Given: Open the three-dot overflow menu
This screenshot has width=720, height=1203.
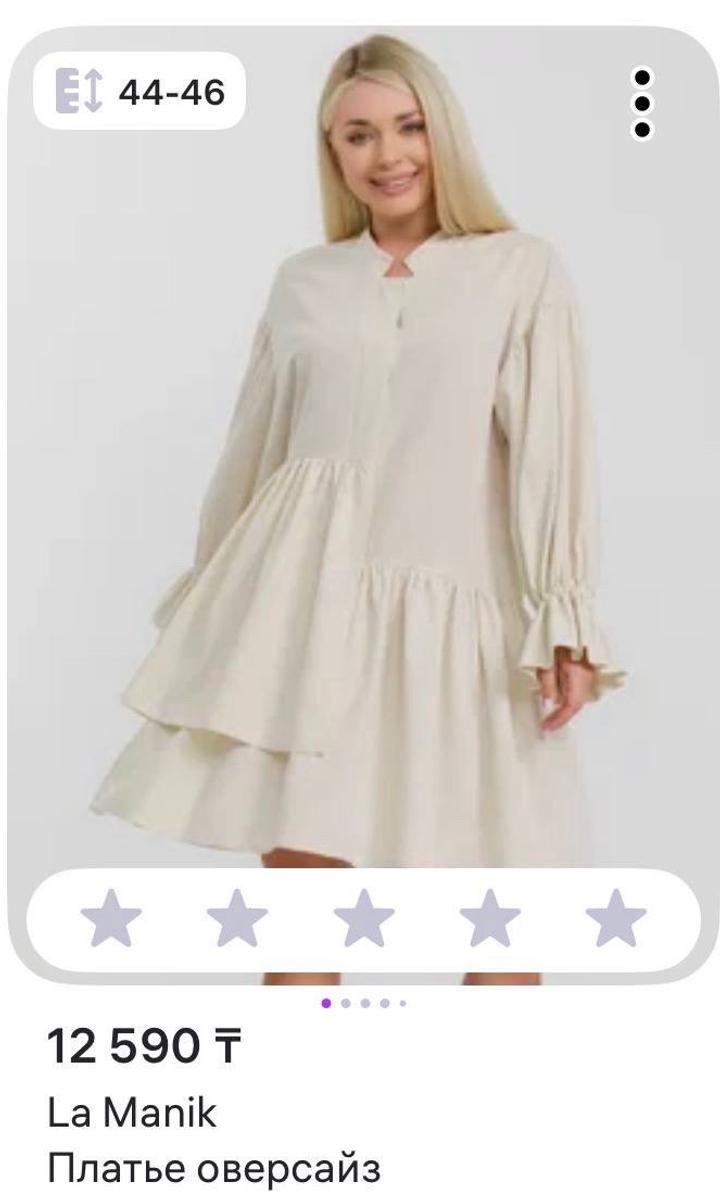Looking at the screenshot, I should (x=643, y=104).
